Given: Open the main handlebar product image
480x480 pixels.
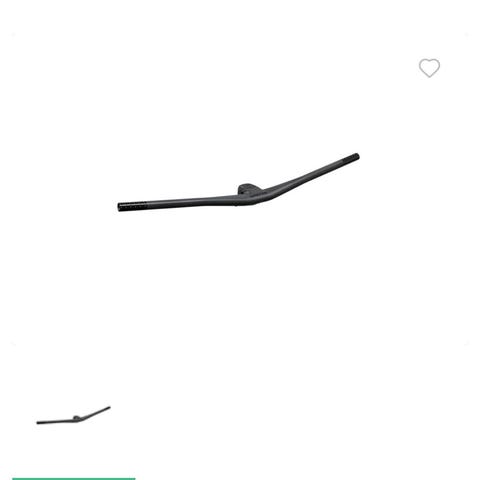Looking at the screenshot, I should pos(238,183).
